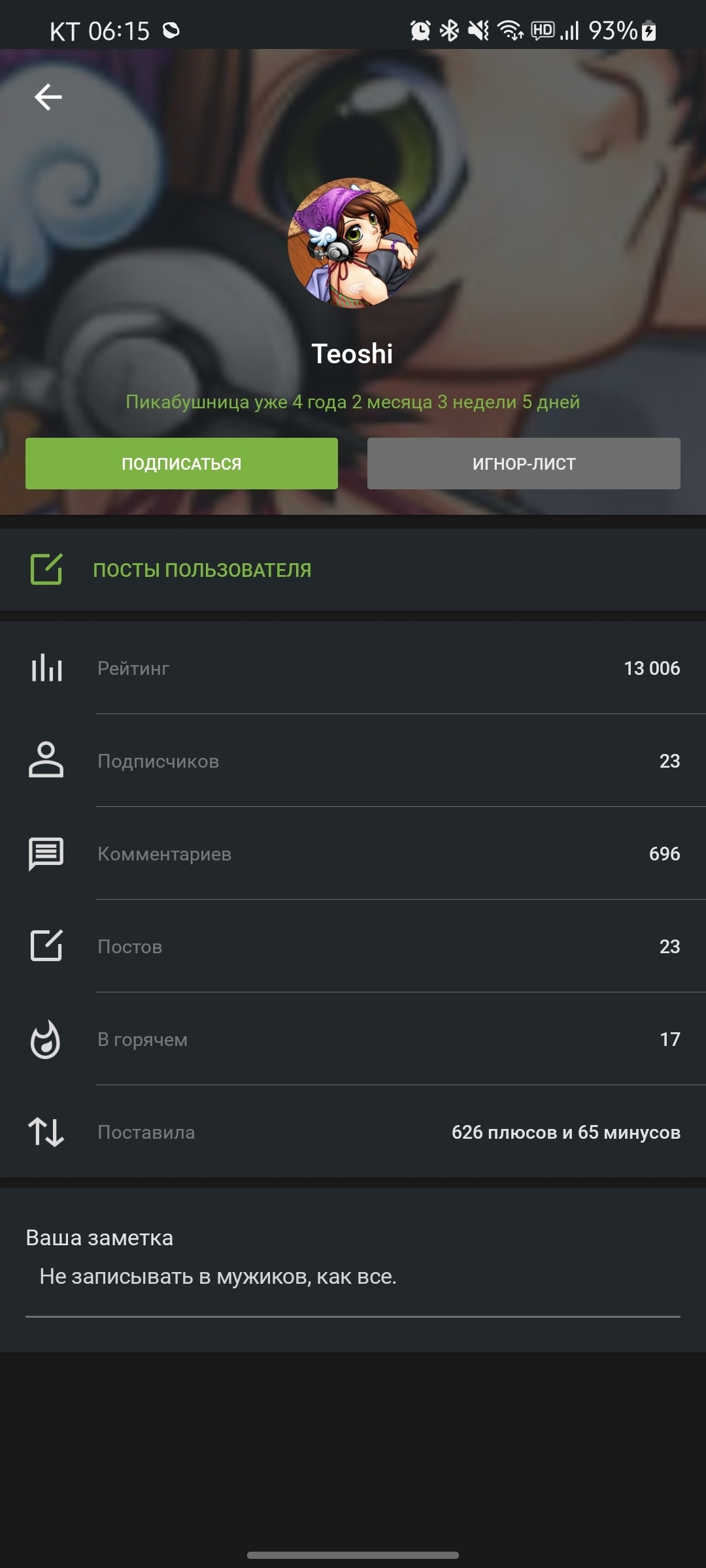This screenshot has height=1568, width=706.
Task: Add Teoshi to ИГНОР-ЛИСТ
Action: pos(524,463)
